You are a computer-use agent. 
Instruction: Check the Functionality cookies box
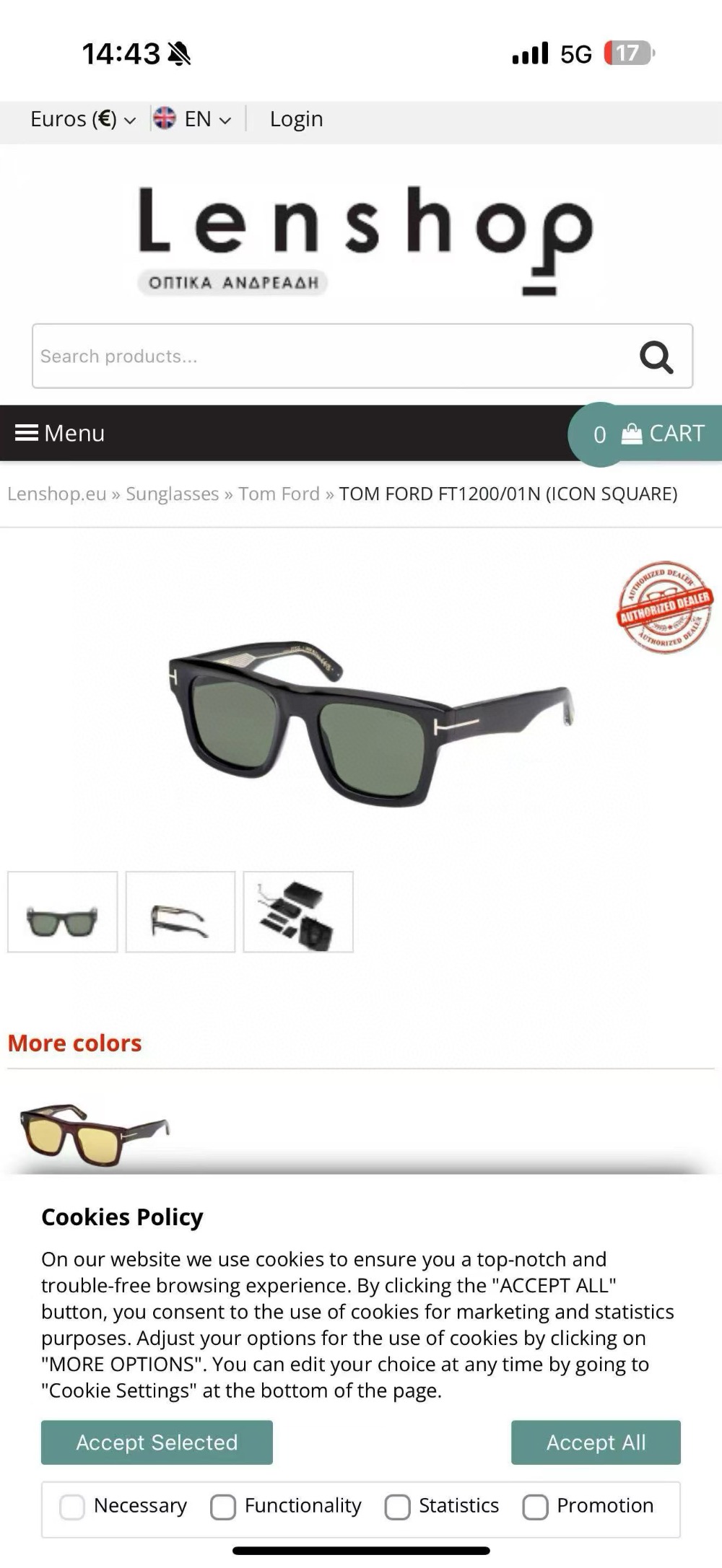[x=223, y=1507]
